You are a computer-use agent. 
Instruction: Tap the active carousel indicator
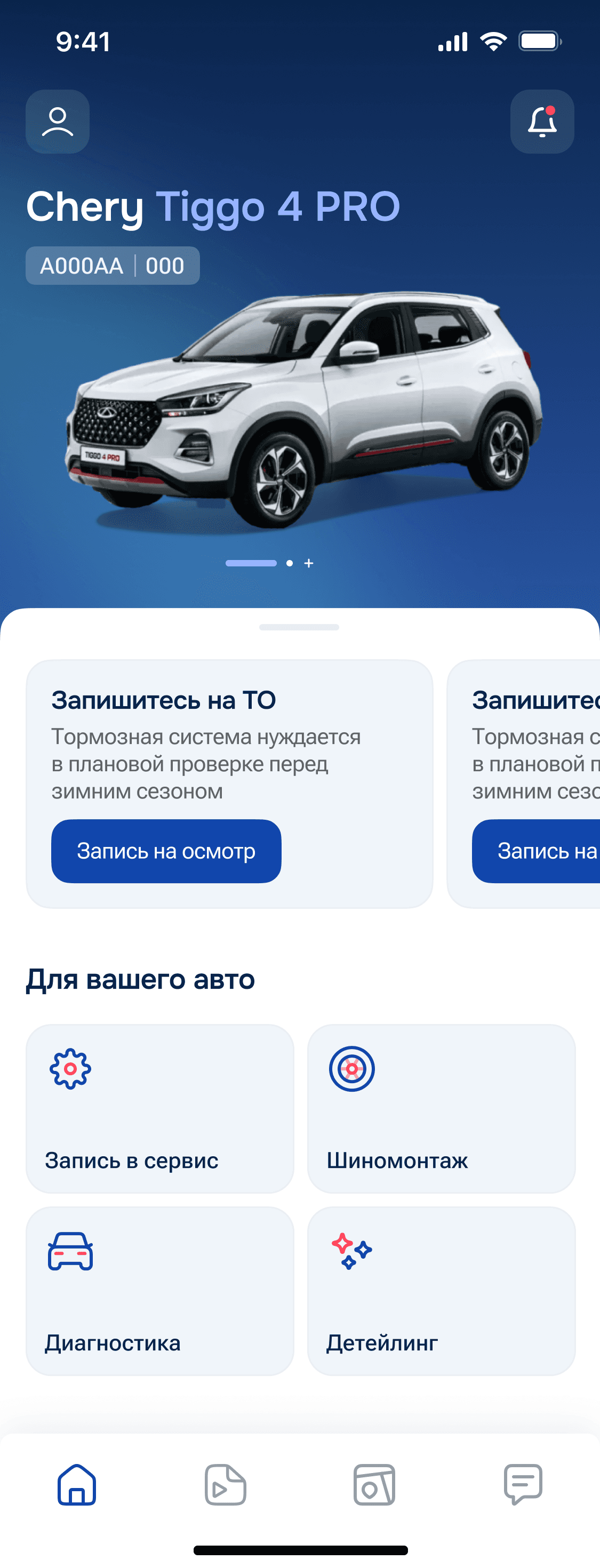[x=251, y=564]
